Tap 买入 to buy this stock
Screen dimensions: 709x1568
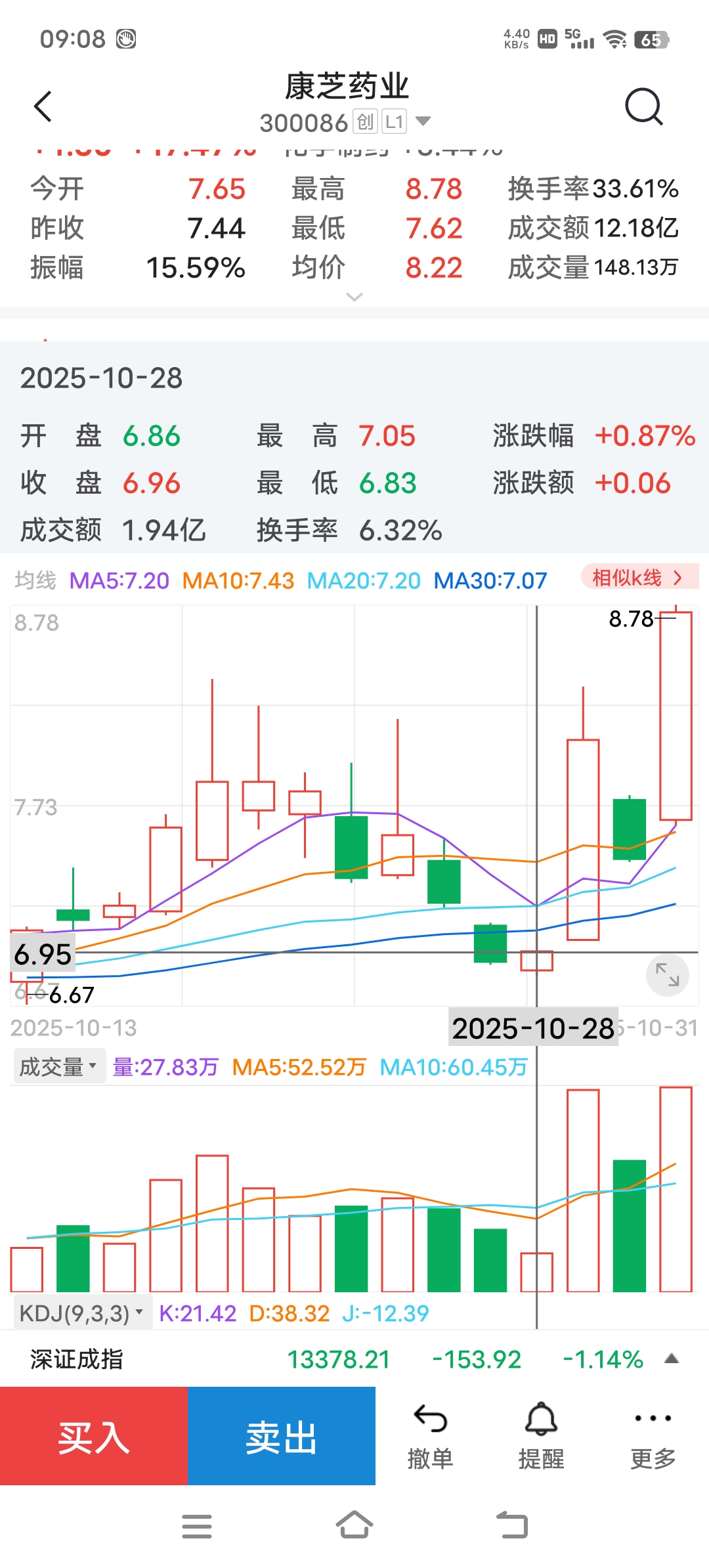pyautogui.click(x=94, y=1437)
